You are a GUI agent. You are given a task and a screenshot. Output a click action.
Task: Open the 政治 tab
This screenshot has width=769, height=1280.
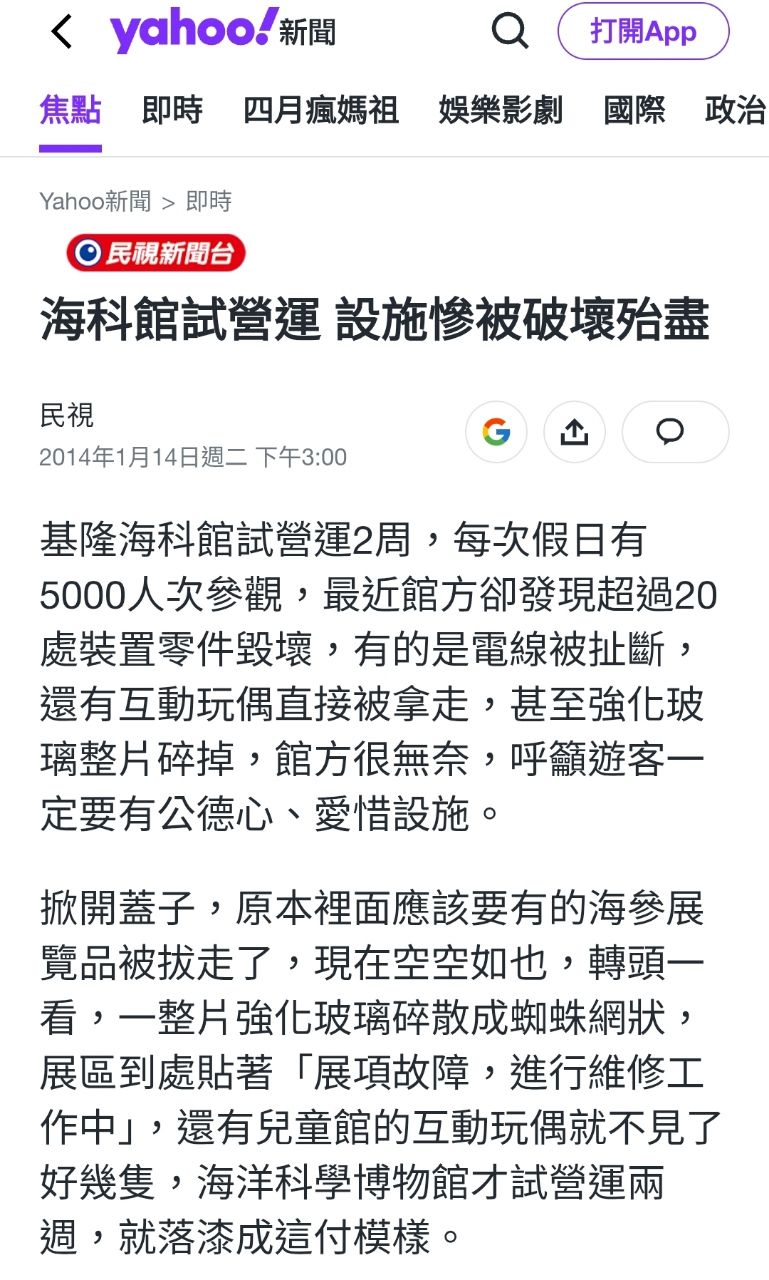pyautogui.click(x=735, y=110)
